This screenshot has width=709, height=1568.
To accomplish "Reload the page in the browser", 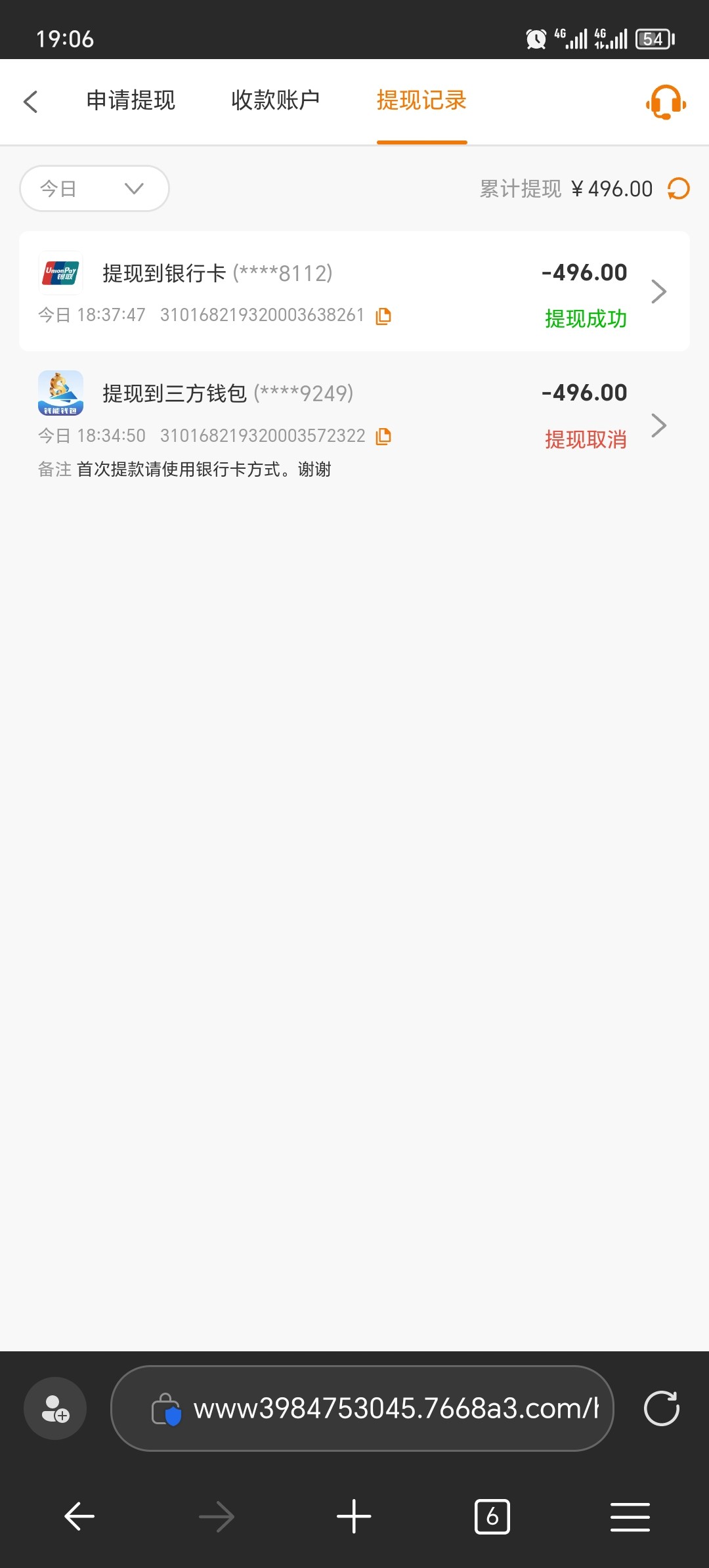I will coord(661,1408).
